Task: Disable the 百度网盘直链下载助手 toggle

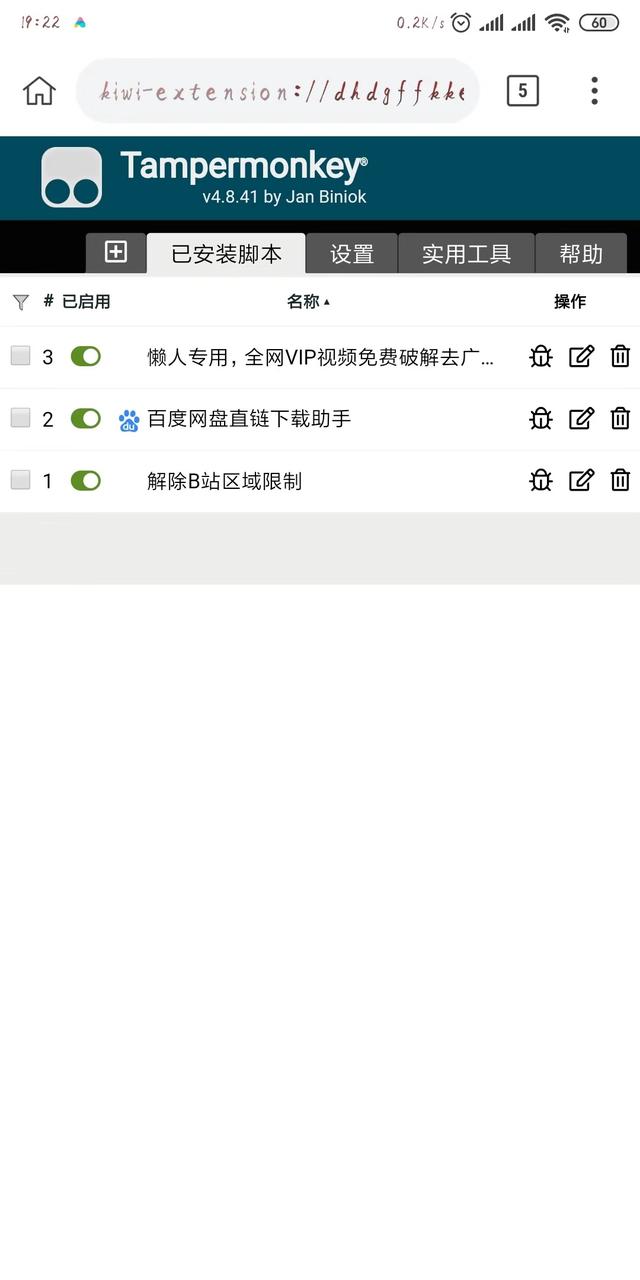Action: [x=86, y=418]
